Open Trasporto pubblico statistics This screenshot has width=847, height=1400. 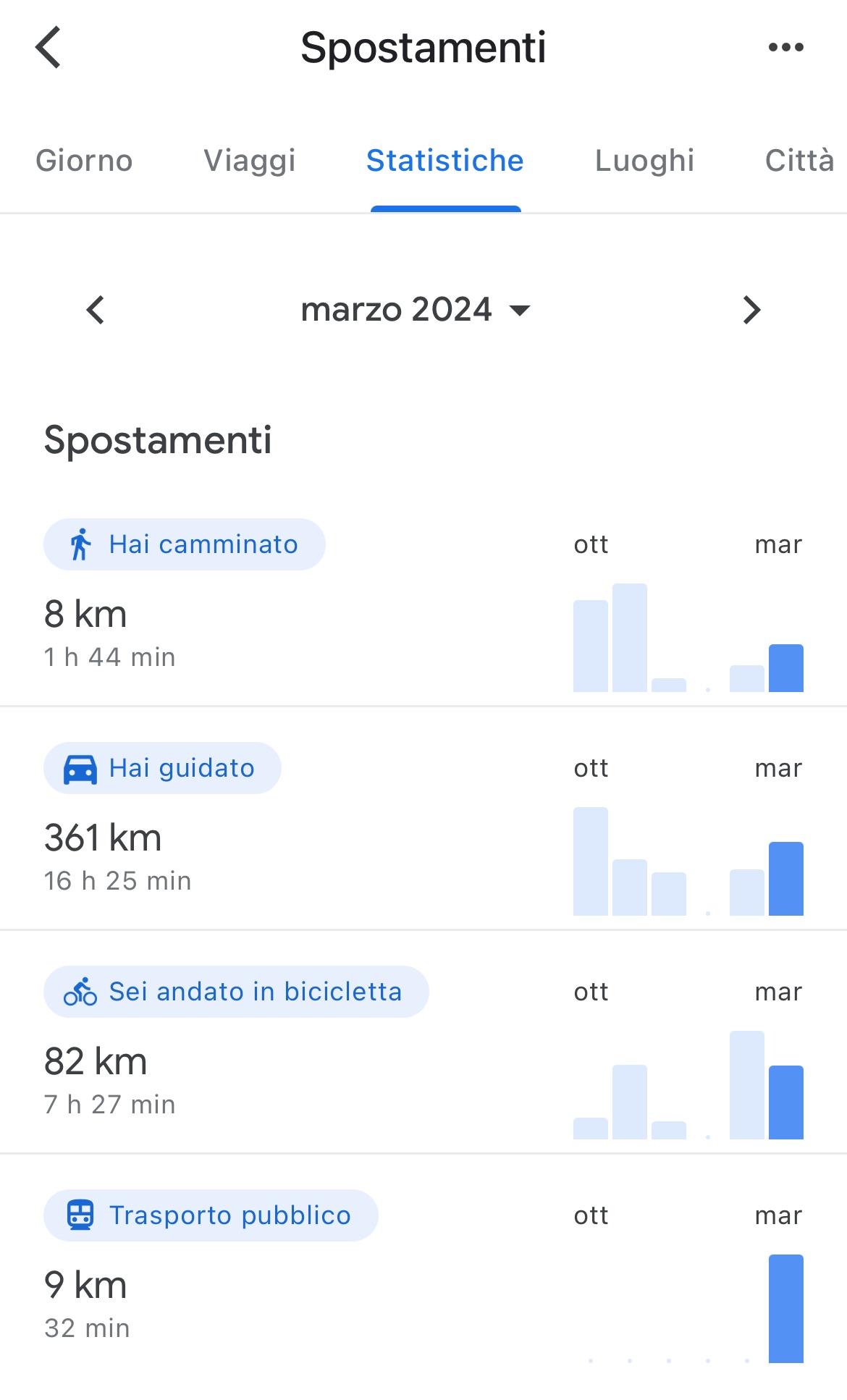(211, 1215)
